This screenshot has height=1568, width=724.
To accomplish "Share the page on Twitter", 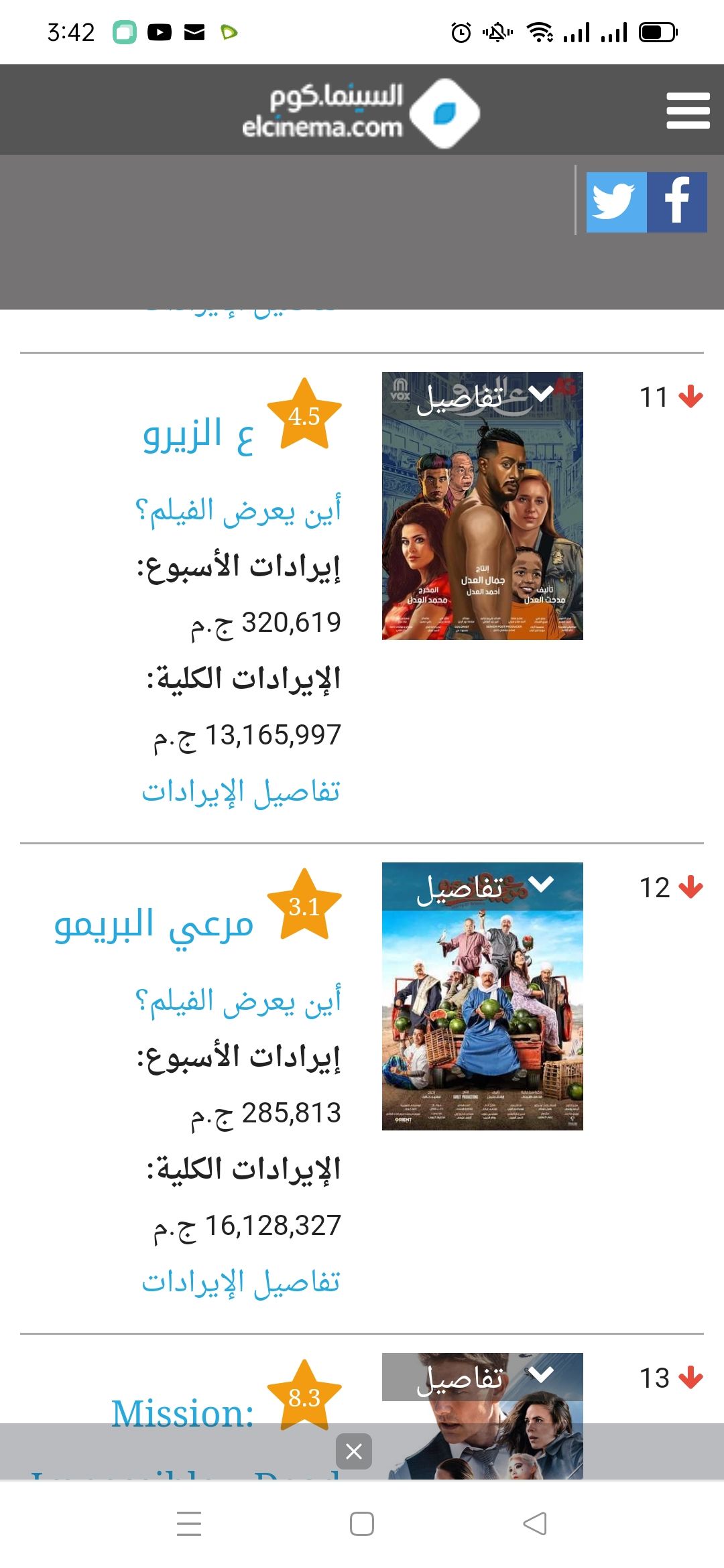I will (616, 202).
